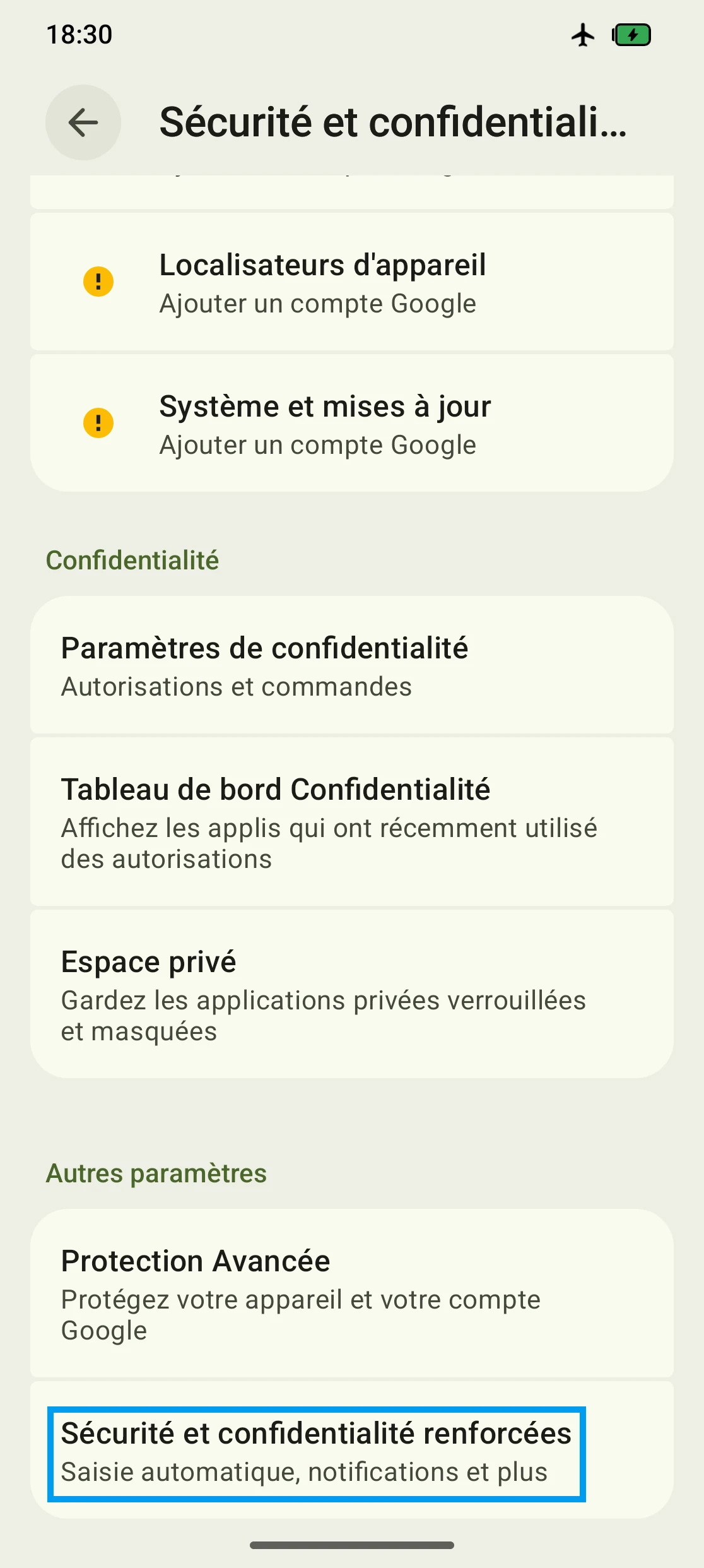Open Localisateurs d'appareil
This screenshot has width=704, height=1568.
point(351,282)
